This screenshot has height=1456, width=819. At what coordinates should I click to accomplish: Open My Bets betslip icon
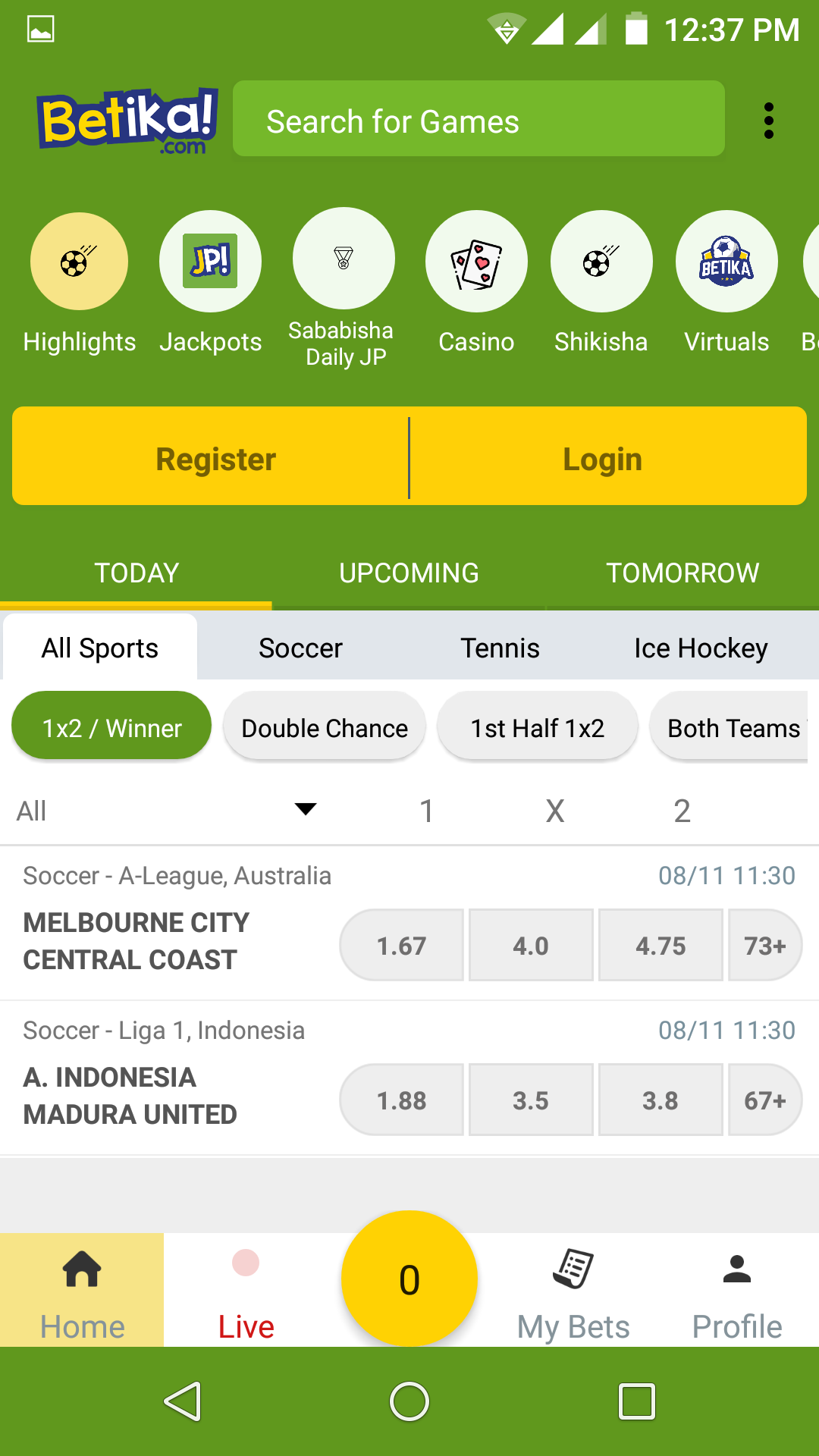click(x=573, y=1271)
